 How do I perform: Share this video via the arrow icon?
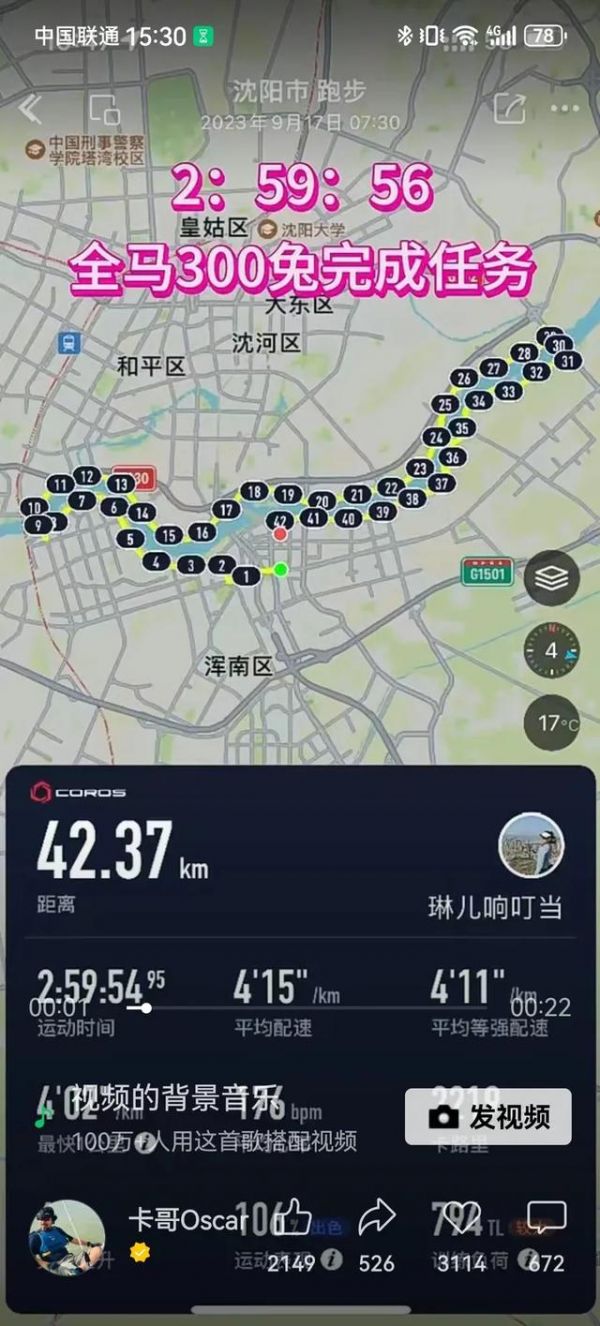(x=376, y=1218)
